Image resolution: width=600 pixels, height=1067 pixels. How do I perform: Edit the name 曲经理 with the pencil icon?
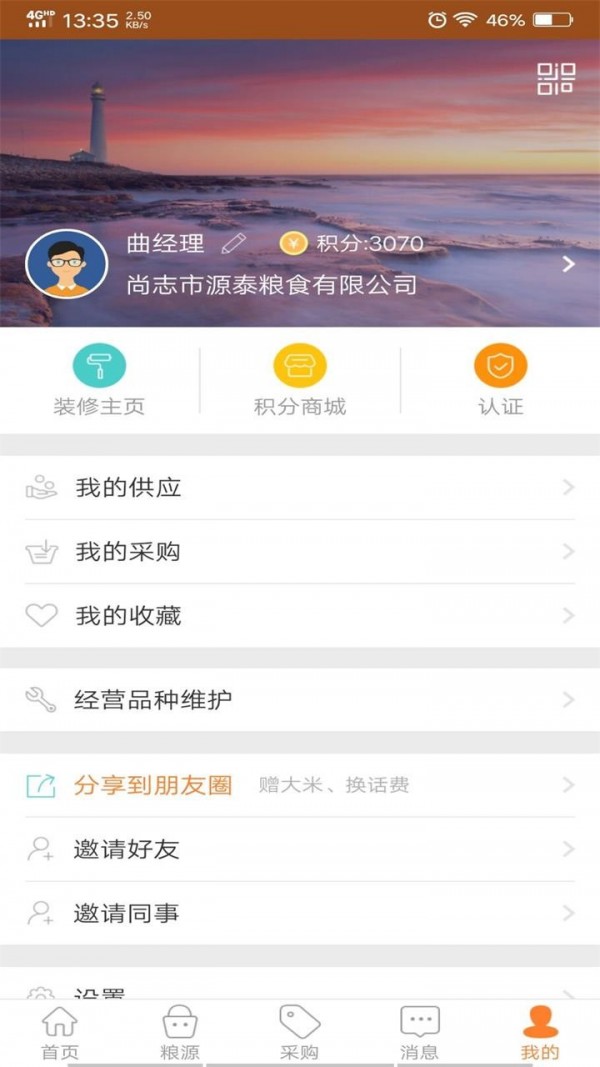point(233,243)
